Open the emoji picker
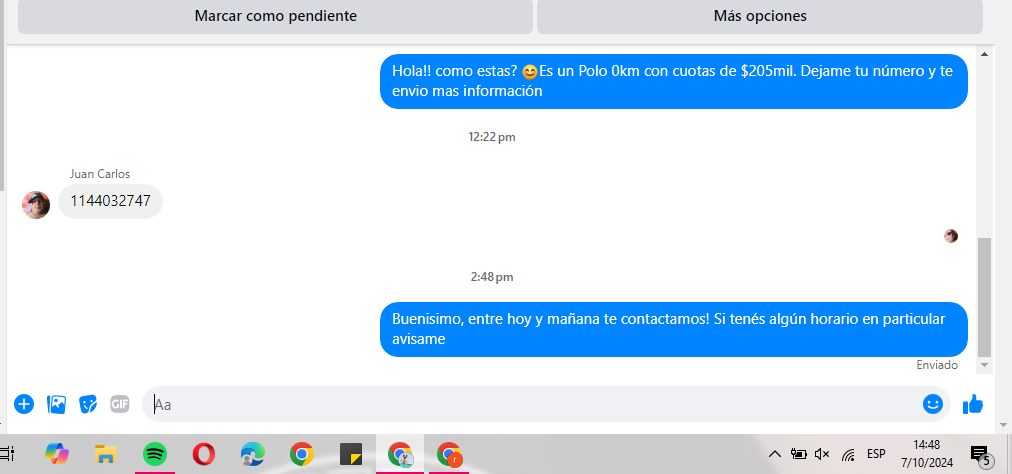This screenshot has height=474, width=1012. click(x=933, y=404)
